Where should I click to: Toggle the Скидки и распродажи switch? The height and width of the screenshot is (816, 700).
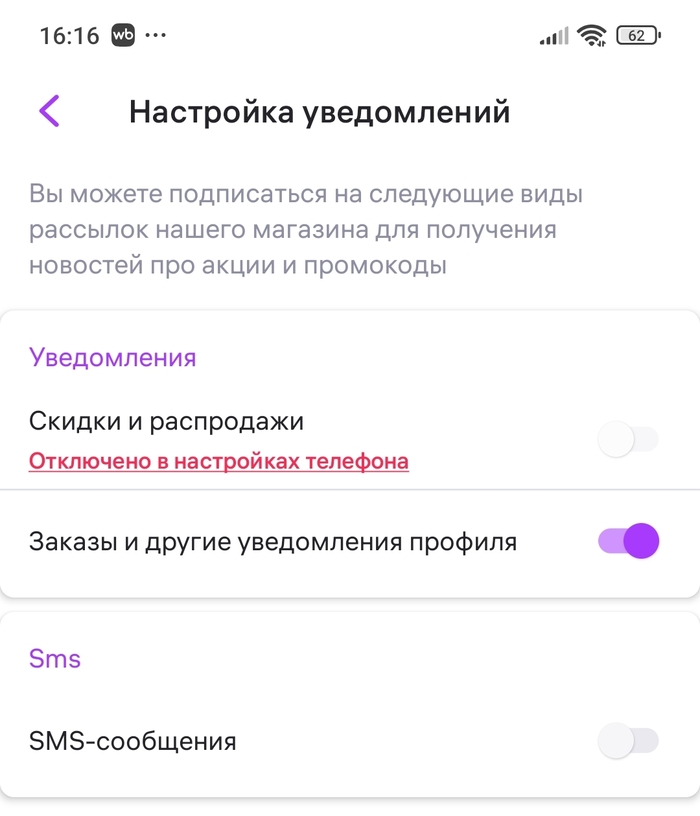[x=628, y=440]
